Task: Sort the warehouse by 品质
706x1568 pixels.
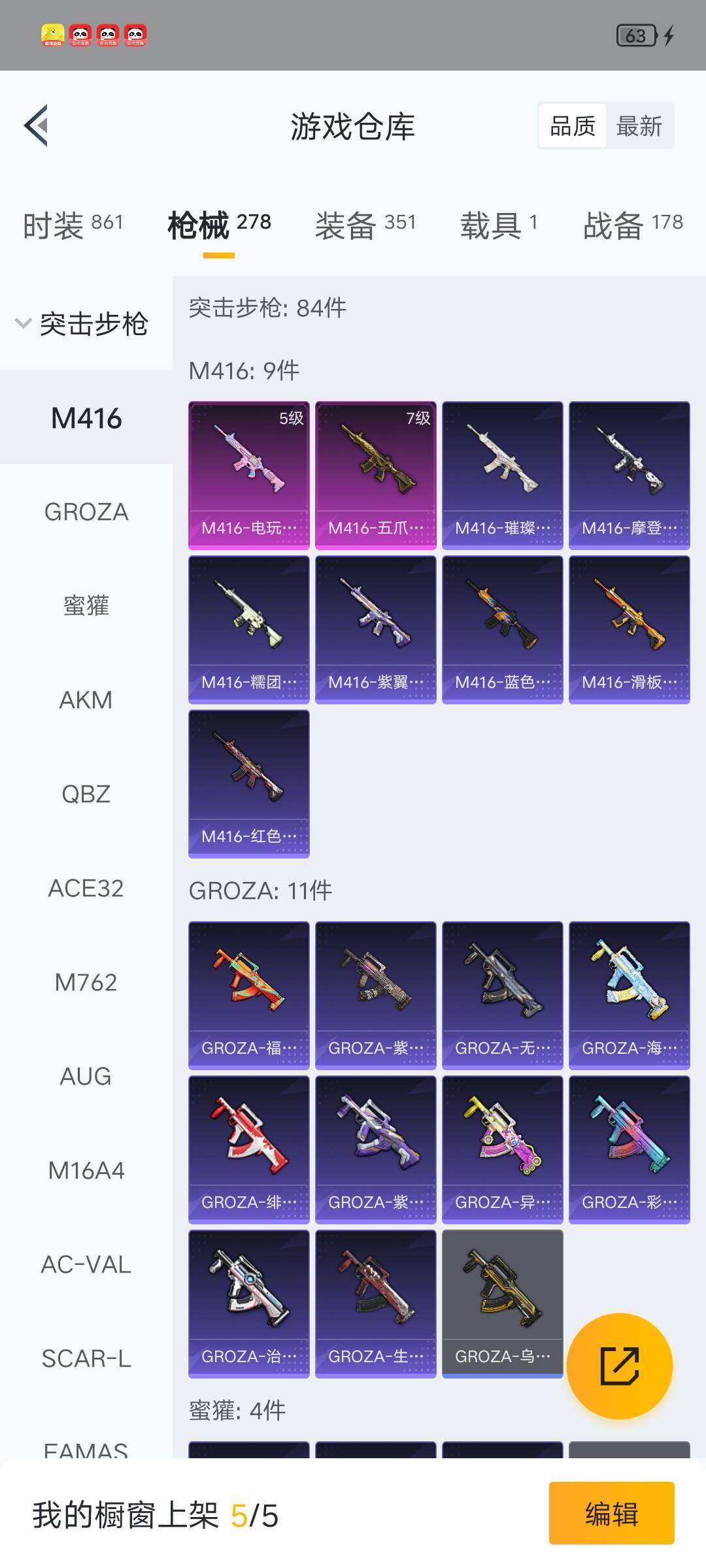Action: (x=573, y=125)
